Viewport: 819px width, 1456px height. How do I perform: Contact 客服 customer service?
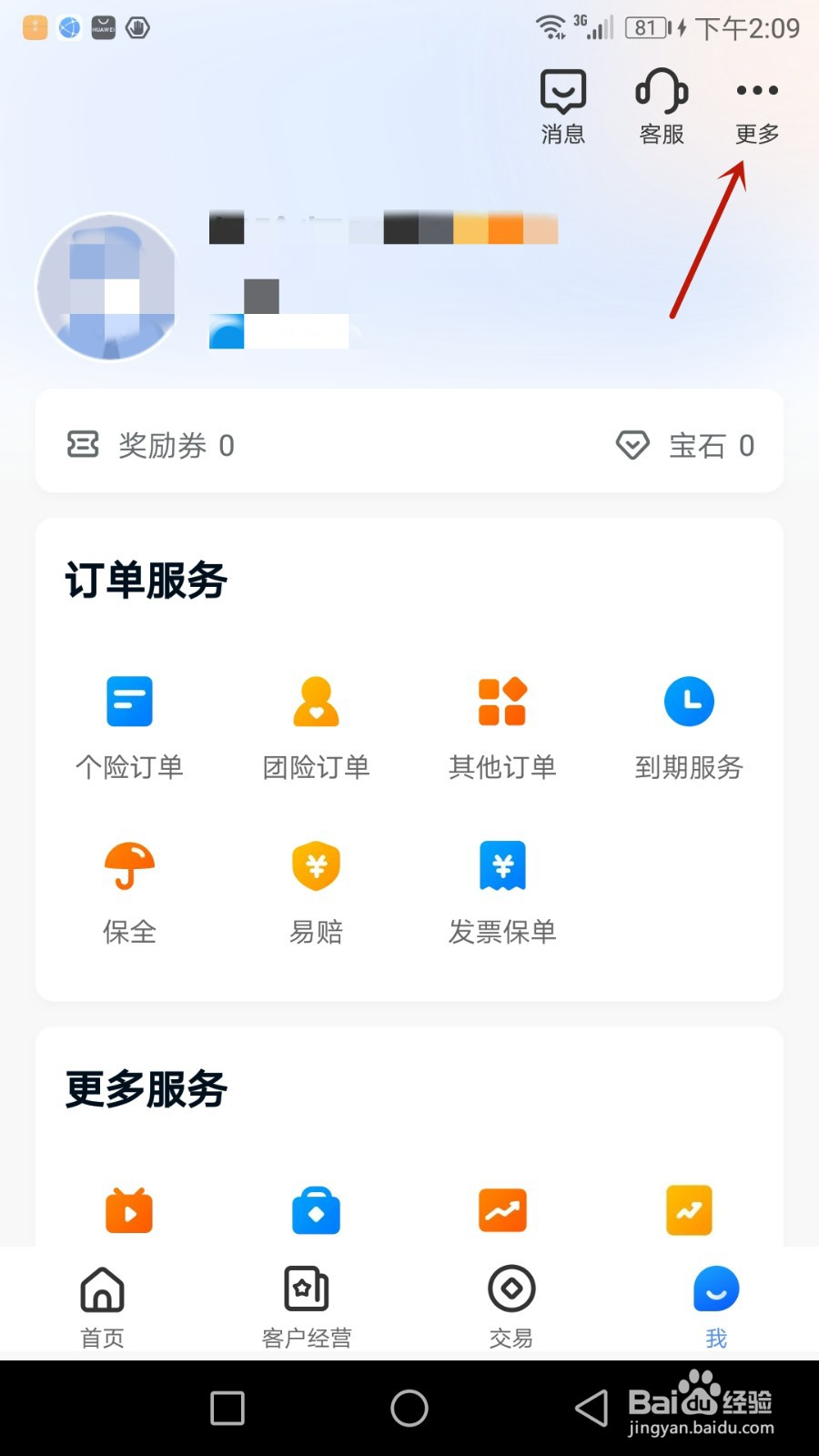(x=662, y=106)
